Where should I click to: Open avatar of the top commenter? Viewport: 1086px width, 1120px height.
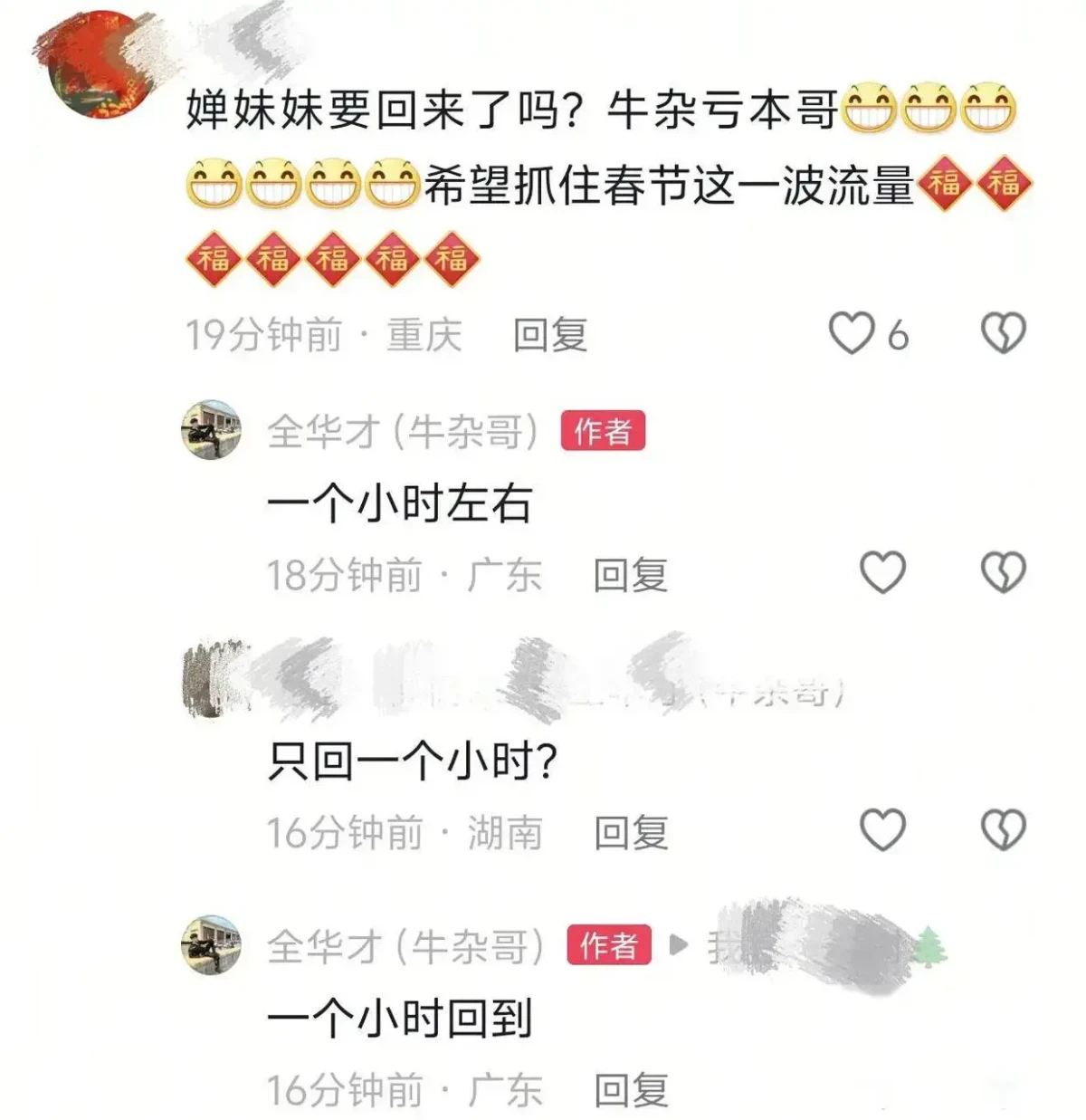click(93, 65)
